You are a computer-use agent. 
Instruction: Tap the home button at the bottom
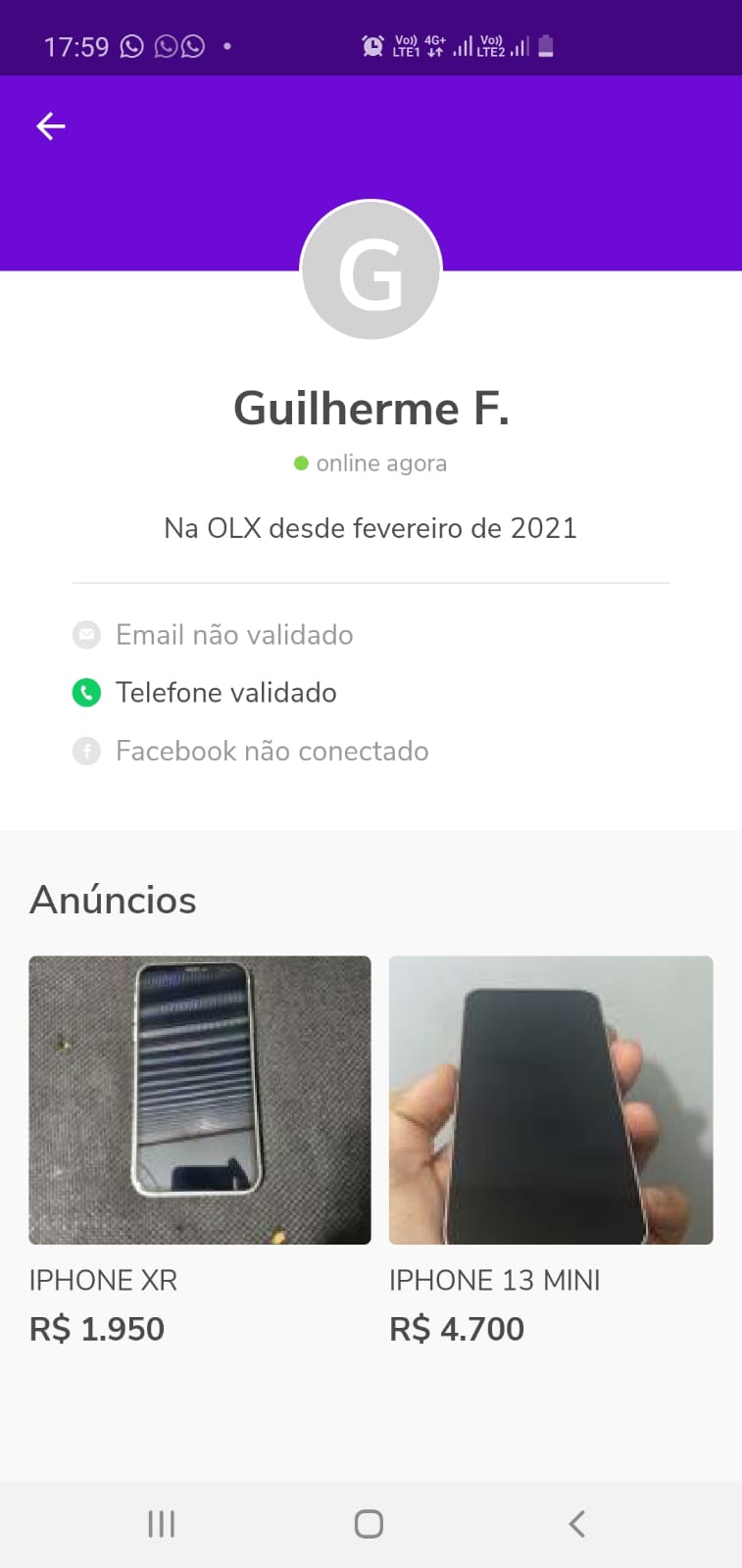pos(368,1524)
